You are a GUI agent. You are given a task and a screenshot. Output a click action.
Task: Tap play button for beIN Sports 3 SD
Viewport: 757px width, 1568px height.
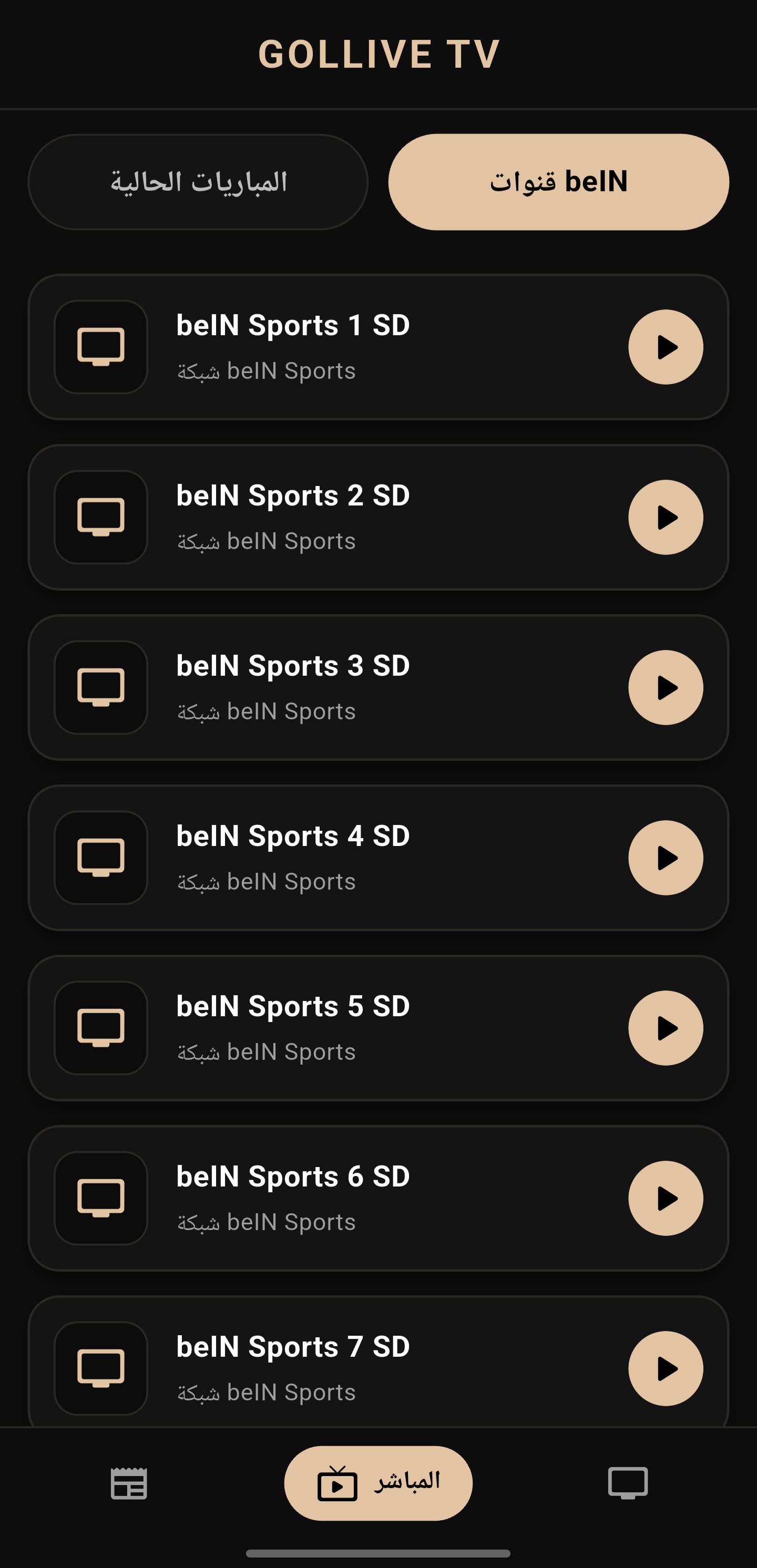666,687
